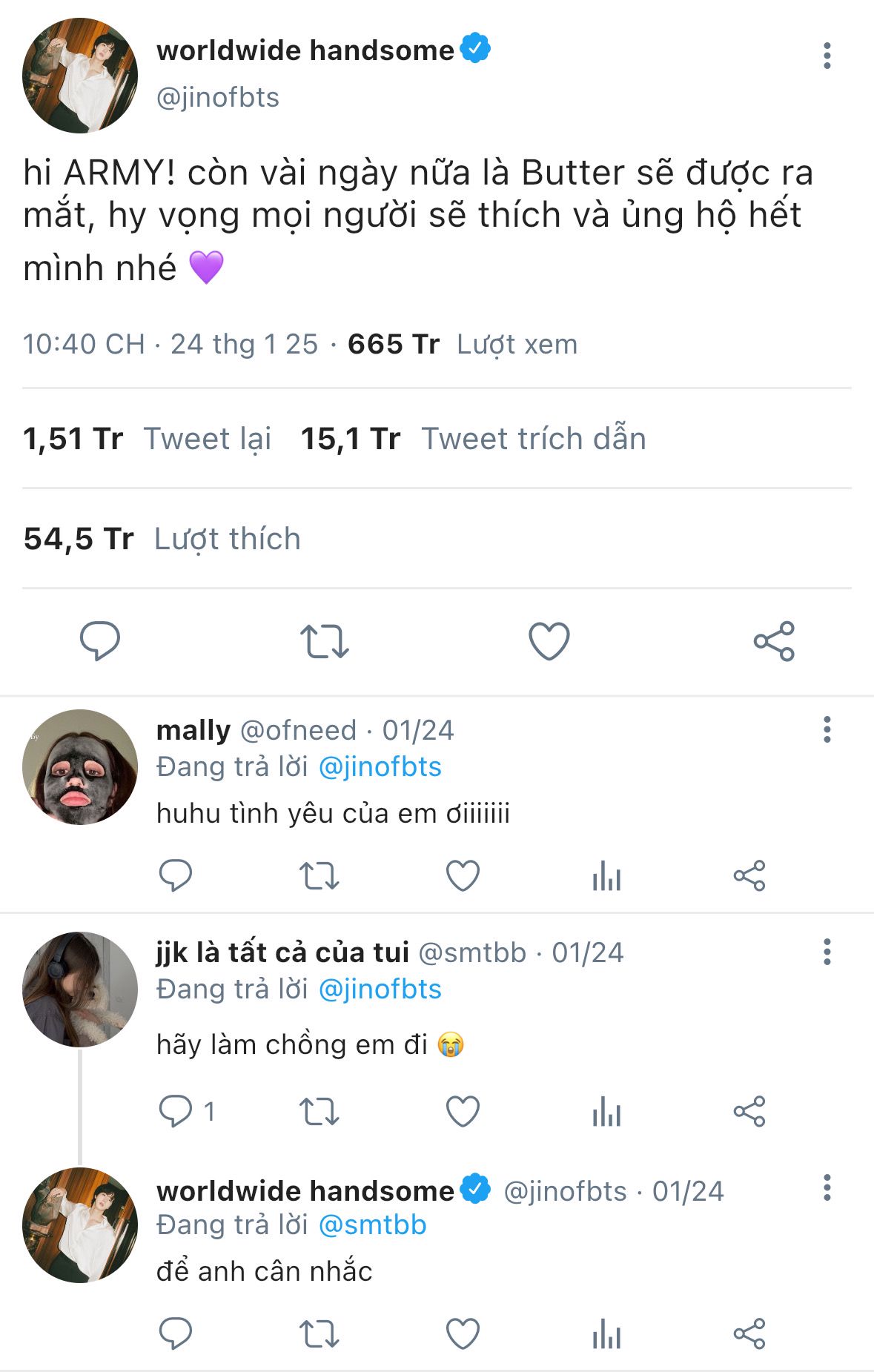Reply to the main Butter tweet
Image resolution: width=874 pixels, height=1372 pixels.
click(100, 640)
